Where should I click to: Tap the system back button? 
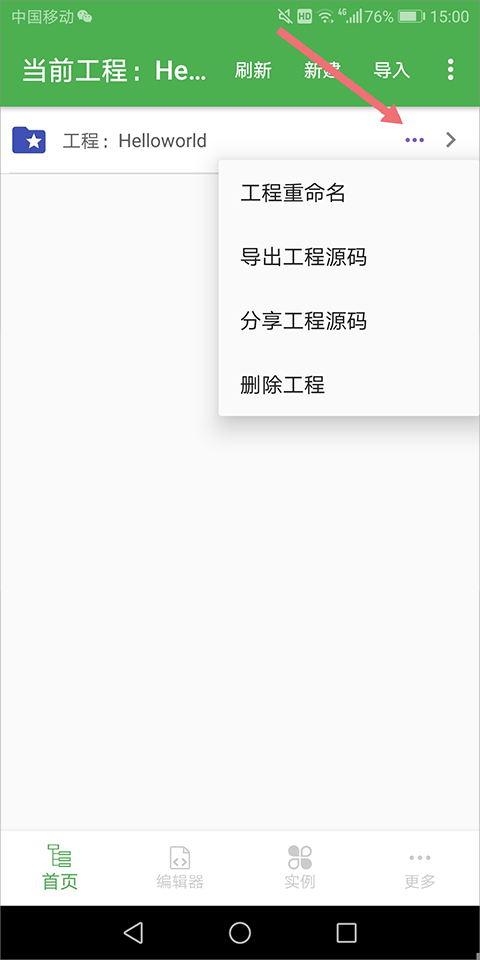pyautogui.click(x=133, y=932)
